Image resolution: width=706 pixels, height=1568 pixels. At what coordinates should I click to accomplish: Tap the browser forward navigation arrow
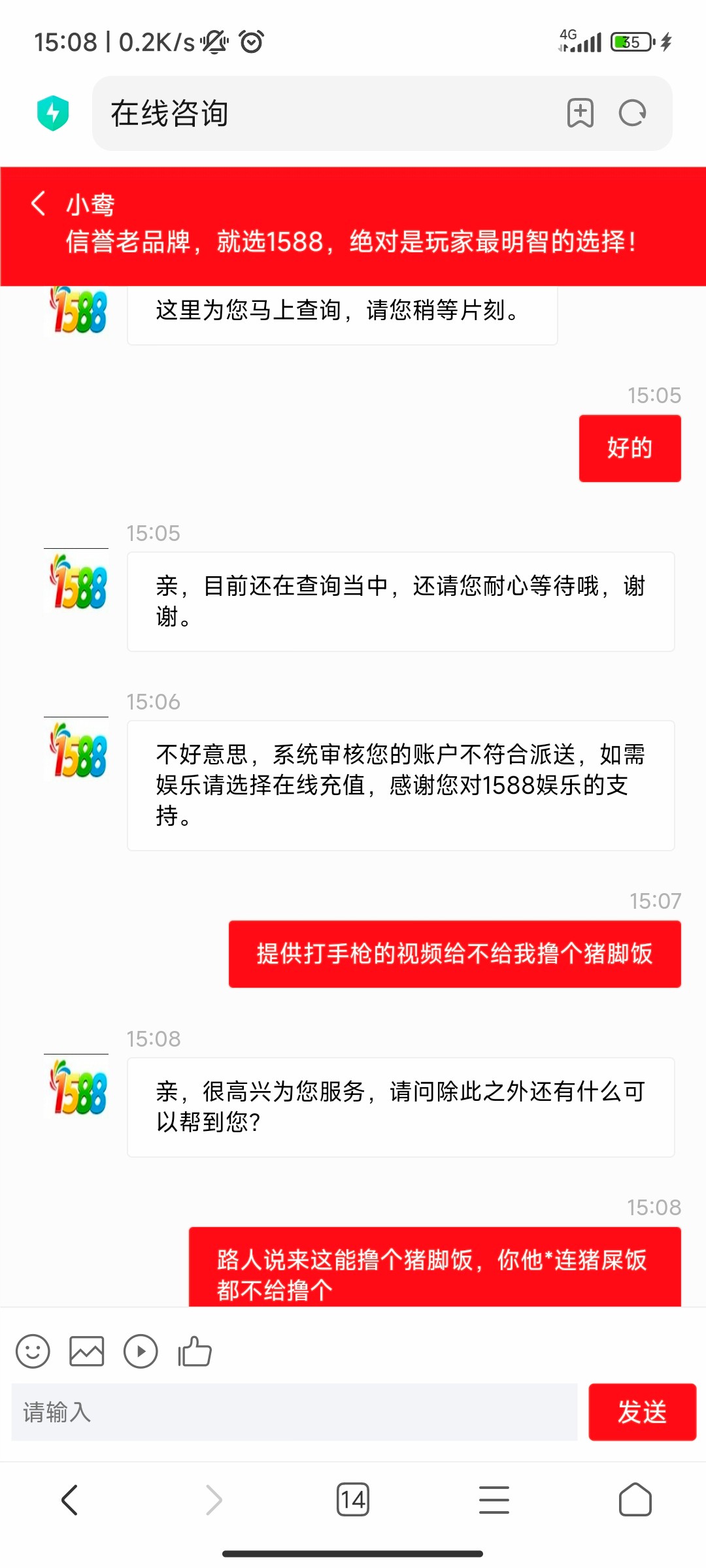(212, 1501)
